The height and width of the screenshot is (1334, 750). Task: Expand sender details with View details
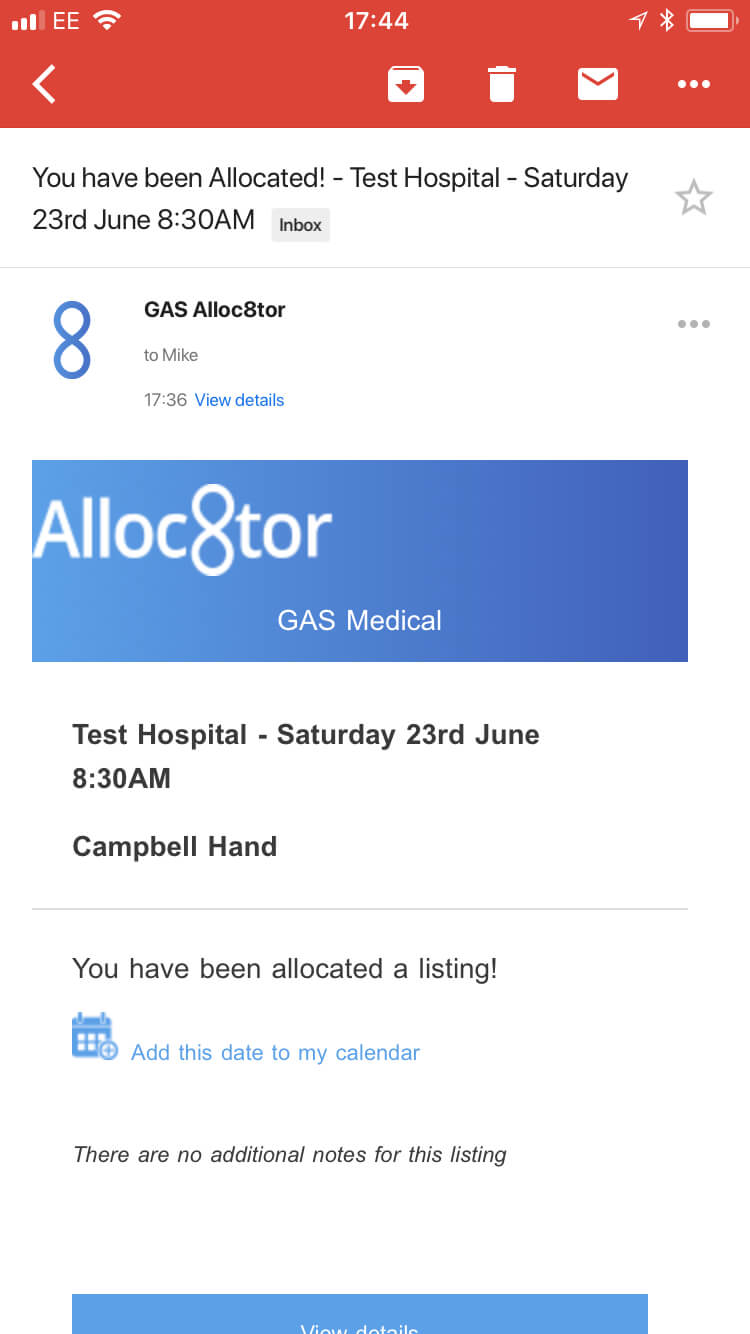pyautogui.click(x=239, y=399)
